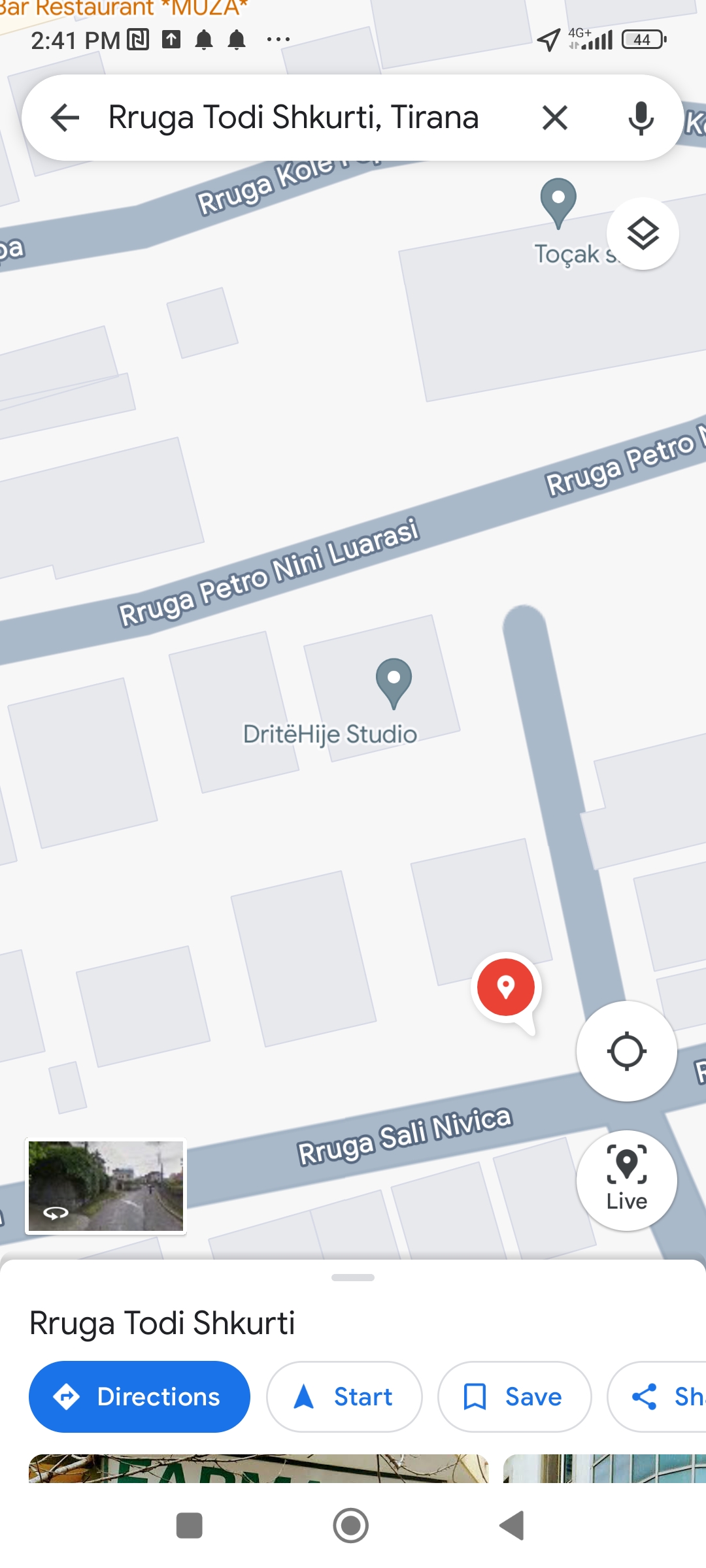
Task: Start a voice search with the microphone
Action: tap(641, 118)
